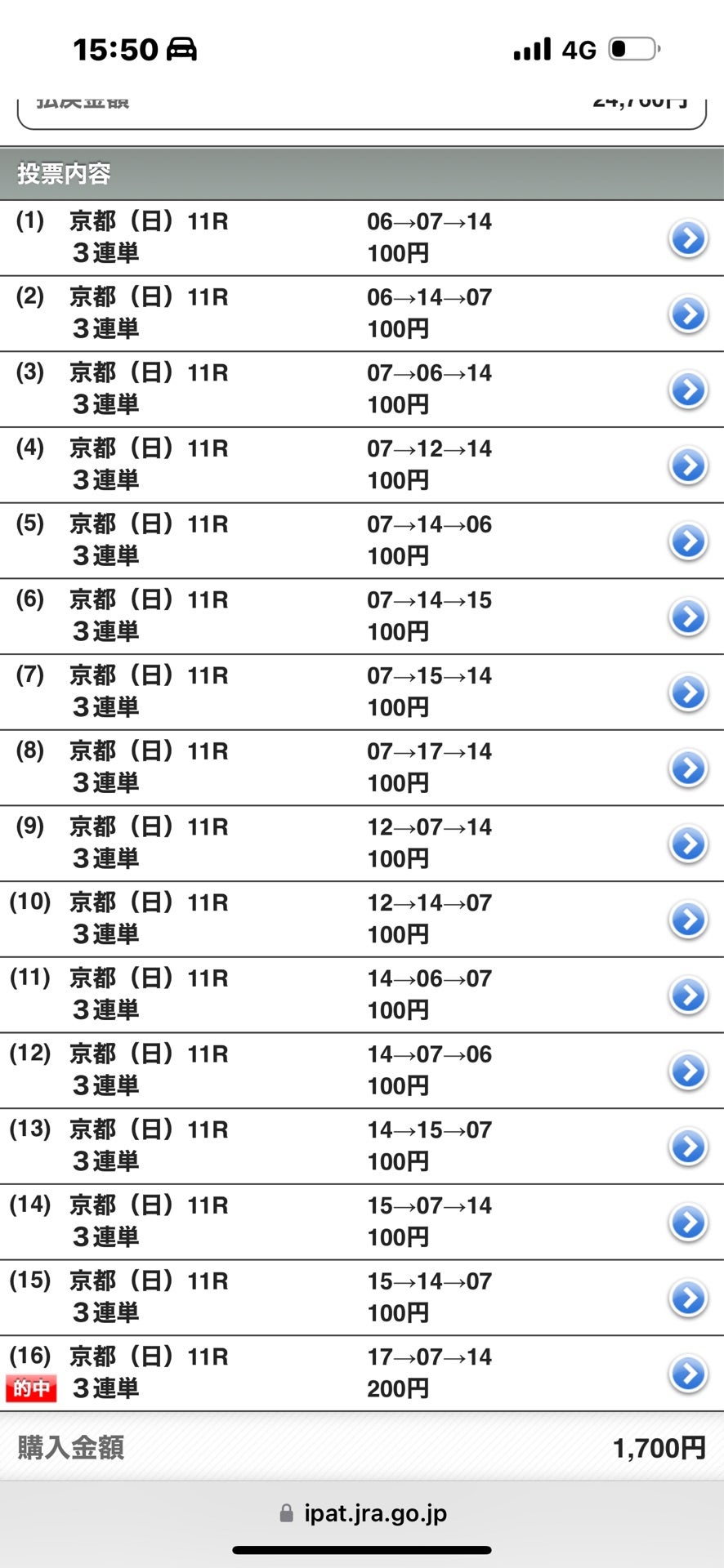The height and width of the screenshot is (1568, 724).
Task: Open bet (1) details for 06→07→14
Action: [x=688, y=238]
